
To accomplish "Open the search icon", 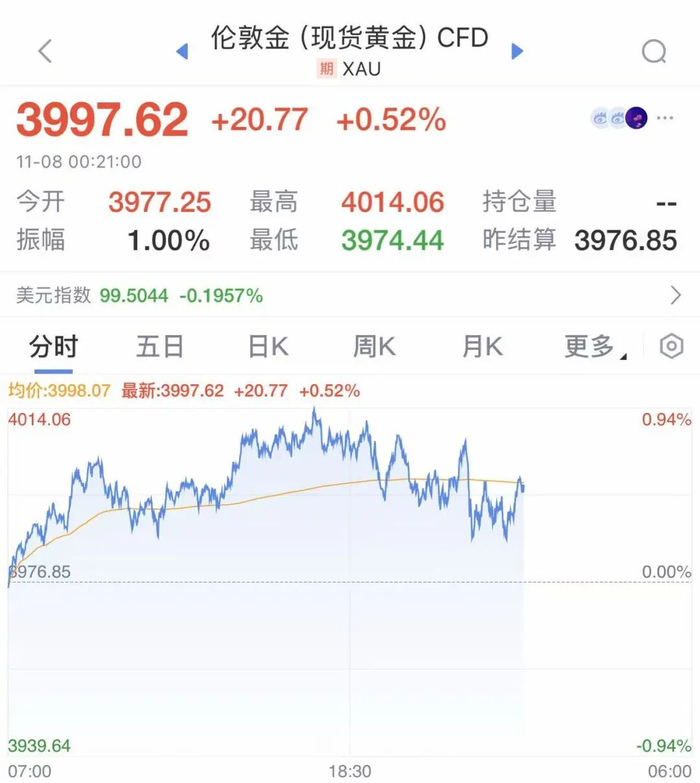I will coord(654,51).
